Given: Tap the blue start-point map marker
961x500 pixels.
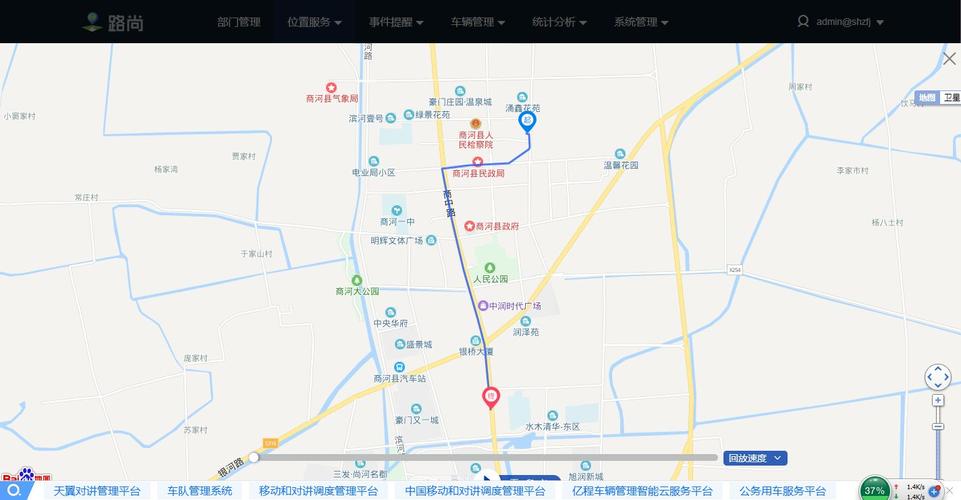Looking at the screenshot, I should (527, 121).
